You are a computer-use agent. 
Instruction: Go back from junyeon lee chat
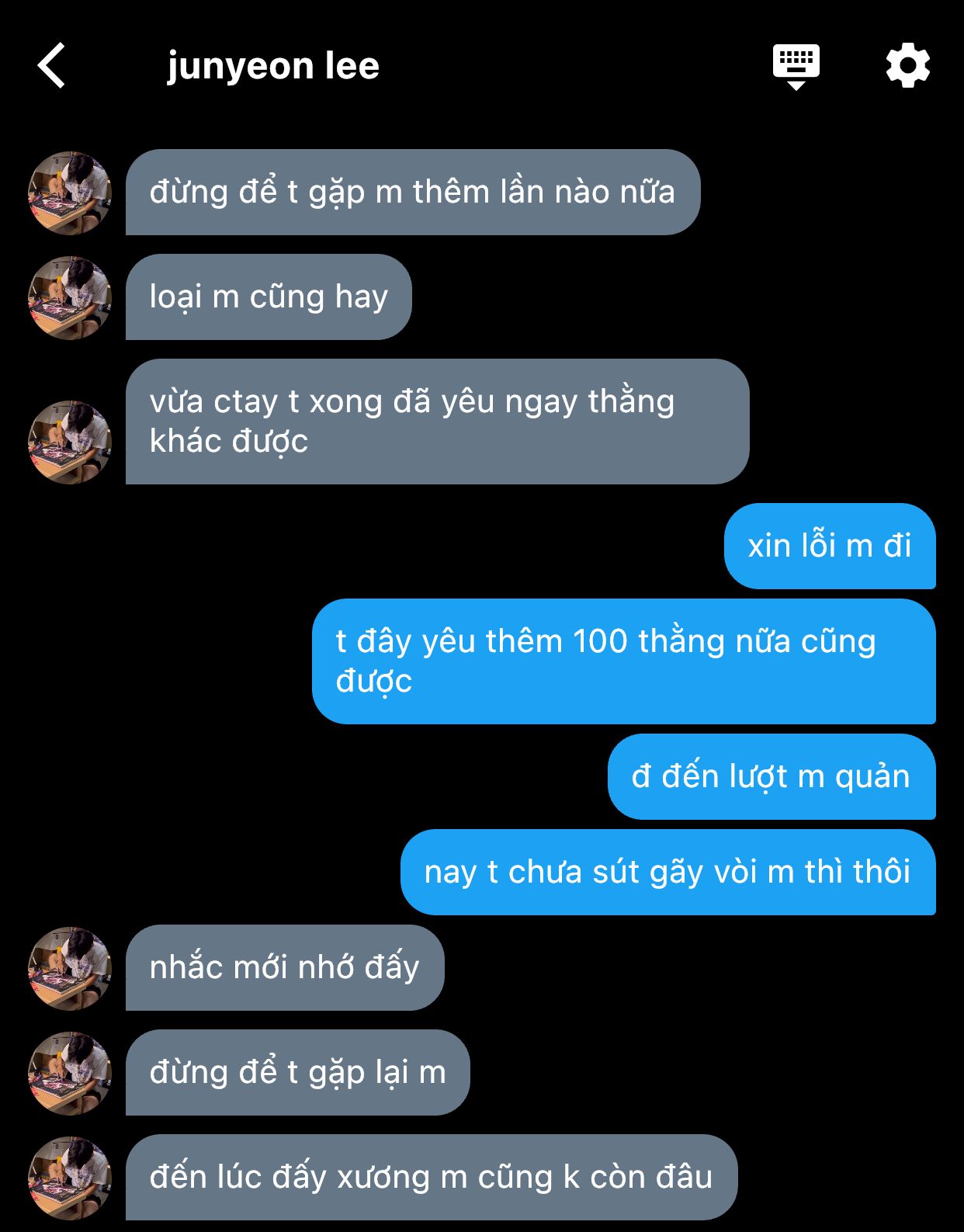(x=52, y=66)
